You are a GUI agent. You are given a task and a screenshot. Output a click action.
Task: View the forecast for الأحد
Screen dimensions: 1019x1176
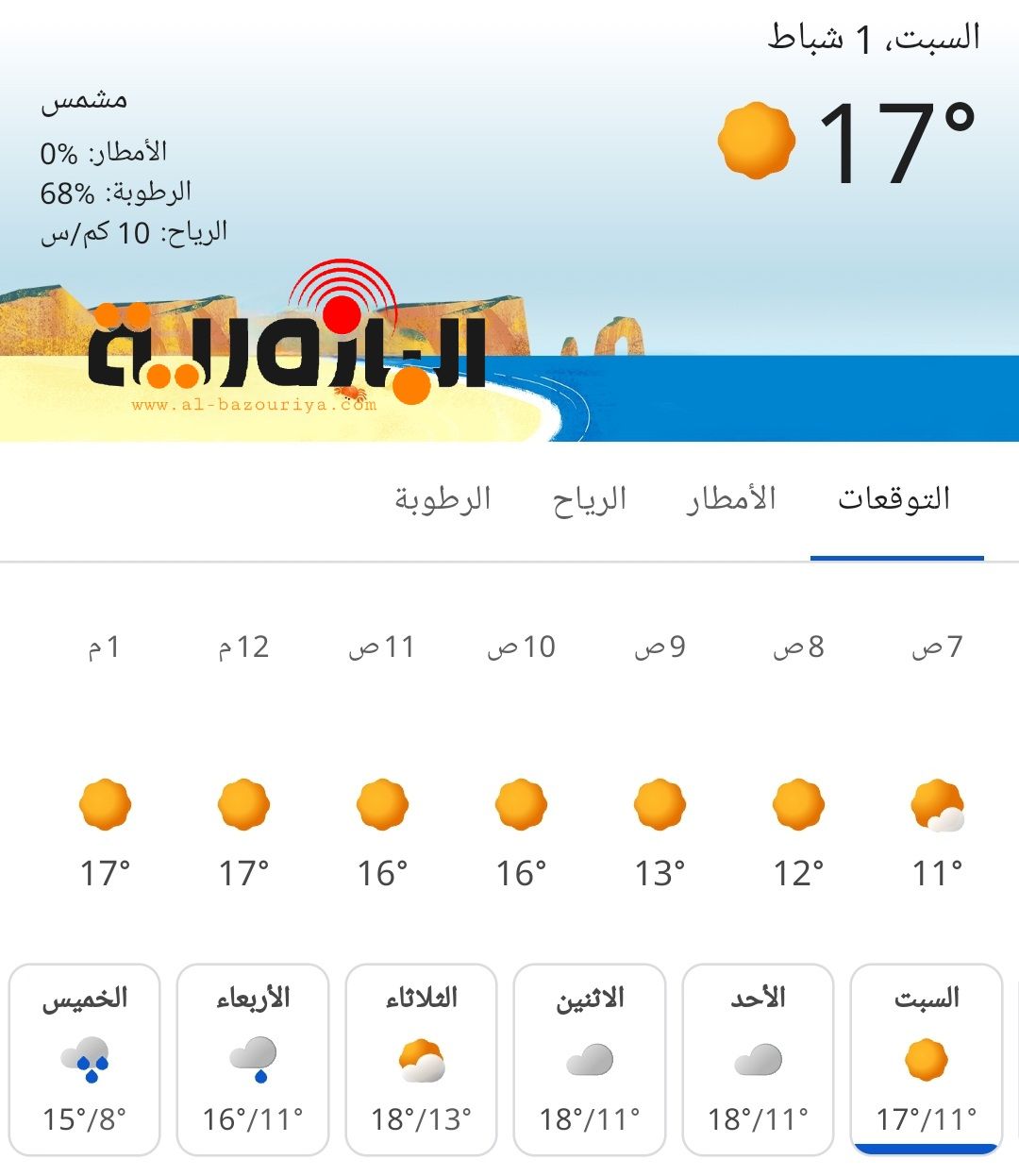pos(758,1059)
